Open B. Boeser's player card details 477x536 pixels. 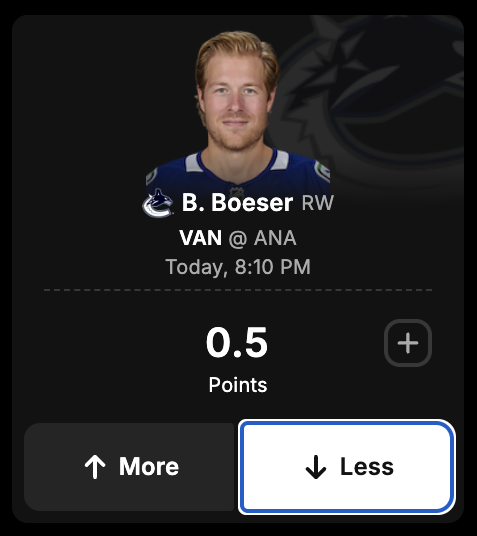click(237, 202)
